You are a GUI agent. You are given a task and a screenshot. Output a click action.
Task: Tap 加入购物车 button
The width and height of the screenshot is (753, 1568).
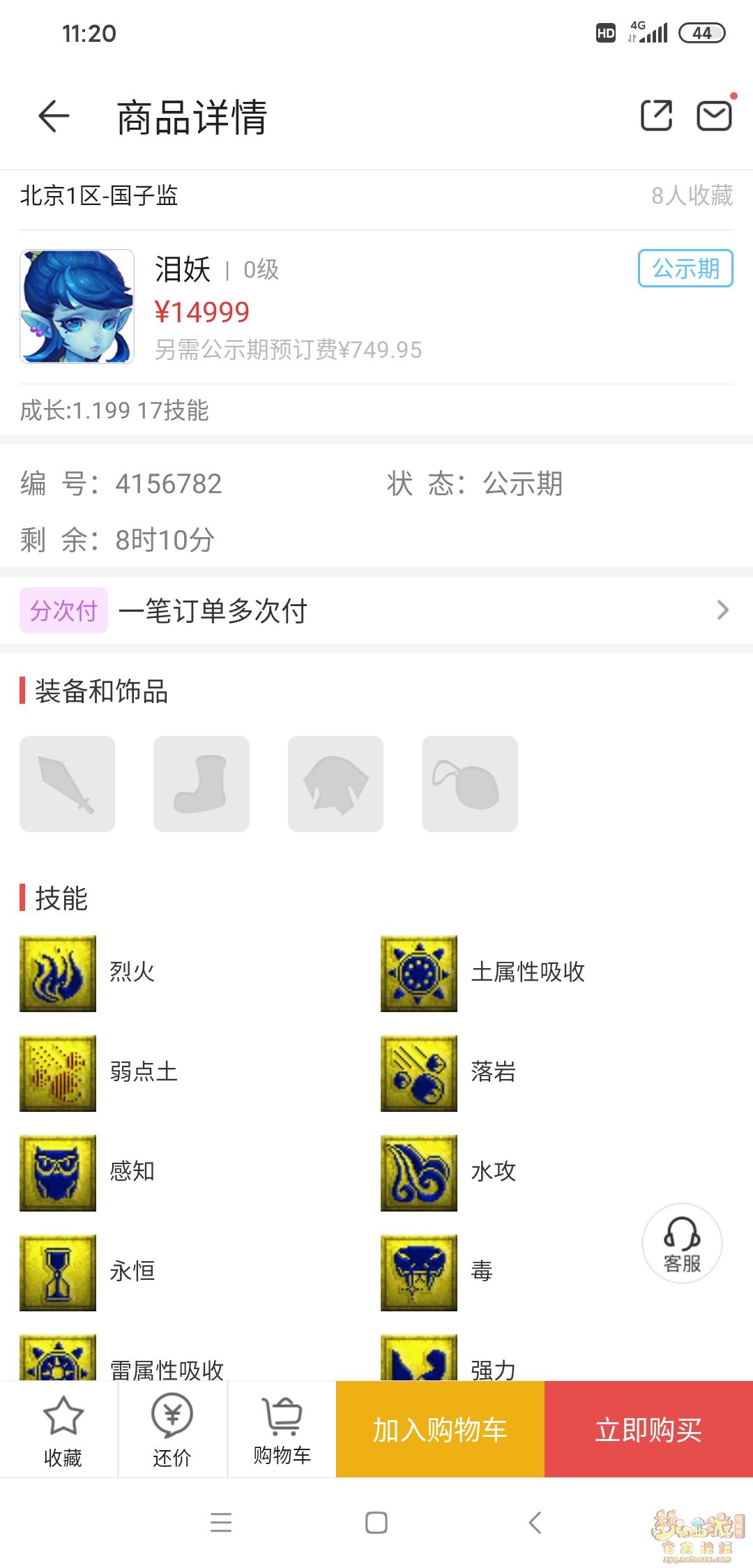440,1430
